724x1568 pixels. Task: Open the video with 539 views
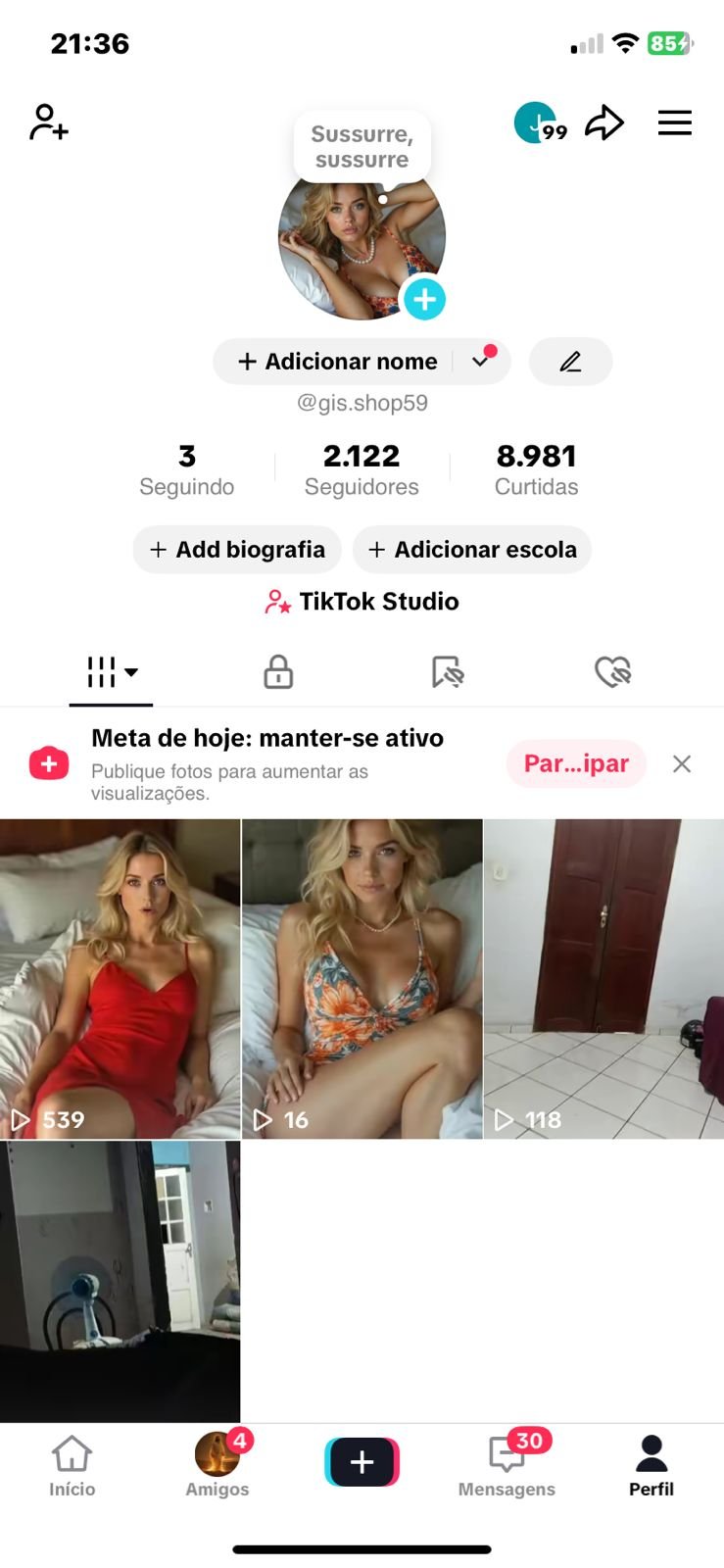120,979
